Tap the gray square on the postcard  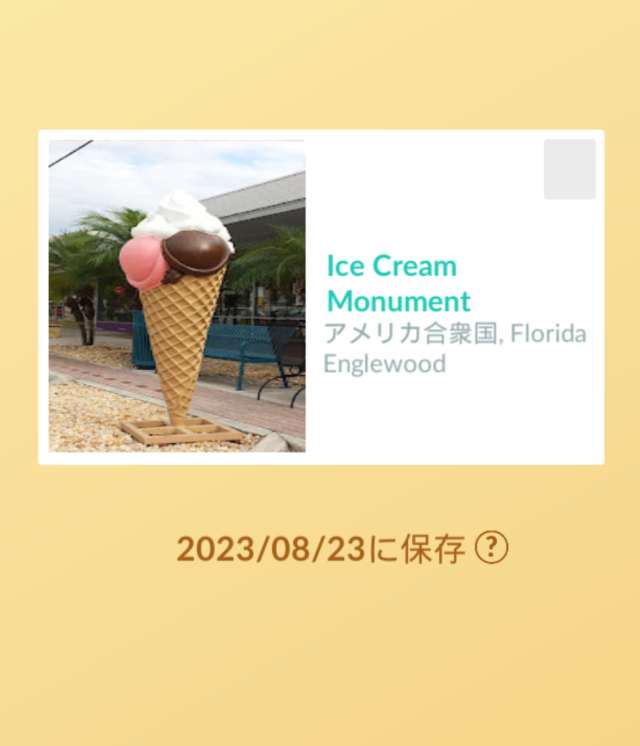pos(569,169)
